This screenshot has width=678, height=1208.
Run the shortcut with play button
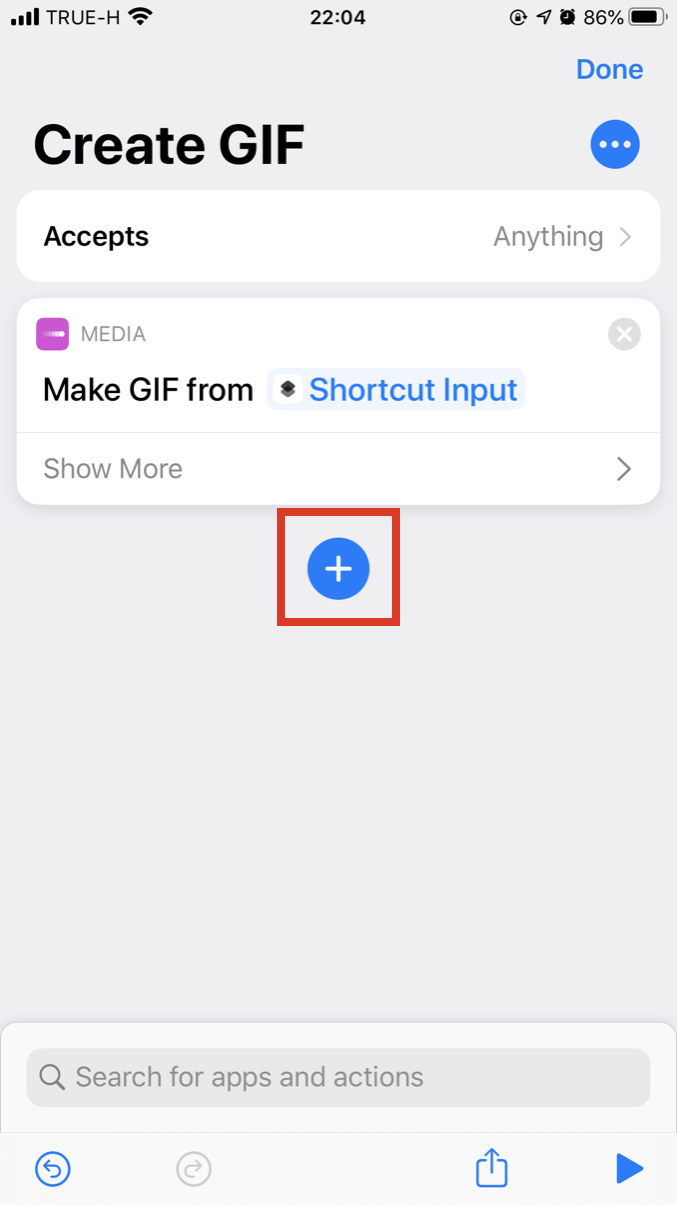[628, 1168]
